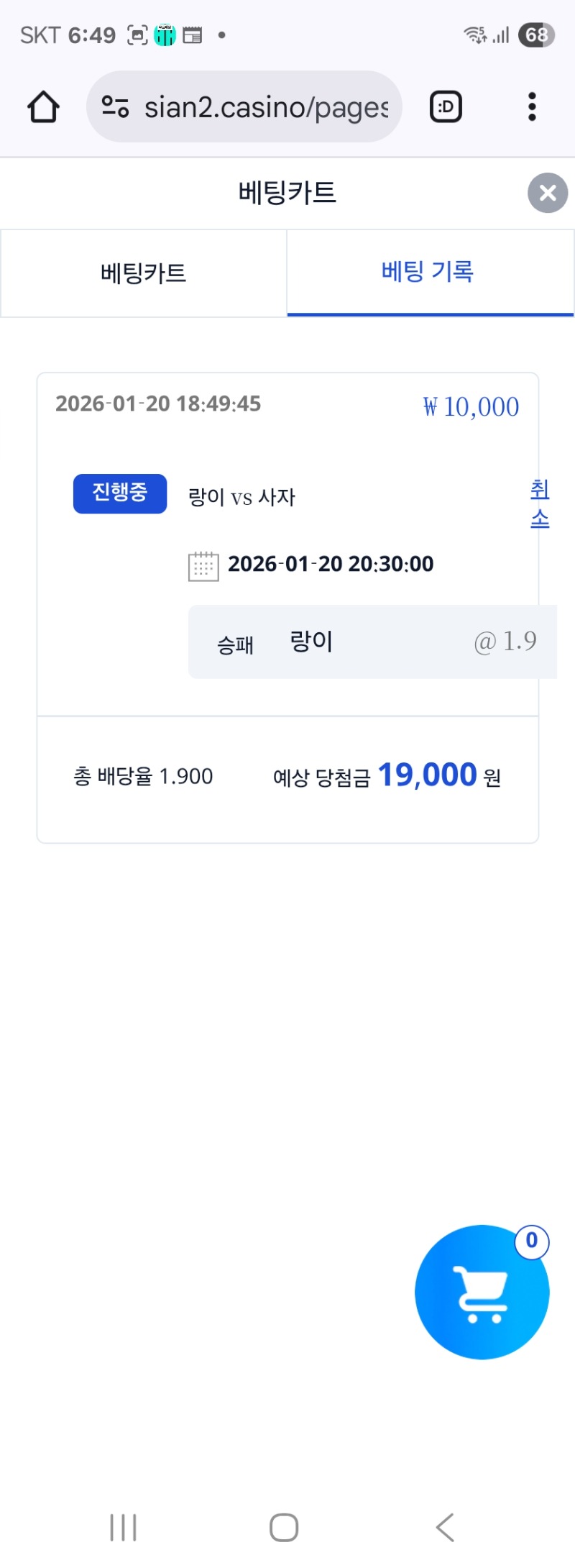Image resolution: width=575 pixels, height=1568 pixels.
Task: Close the 베팅카트 panel
Action: (x=548, y=193)
